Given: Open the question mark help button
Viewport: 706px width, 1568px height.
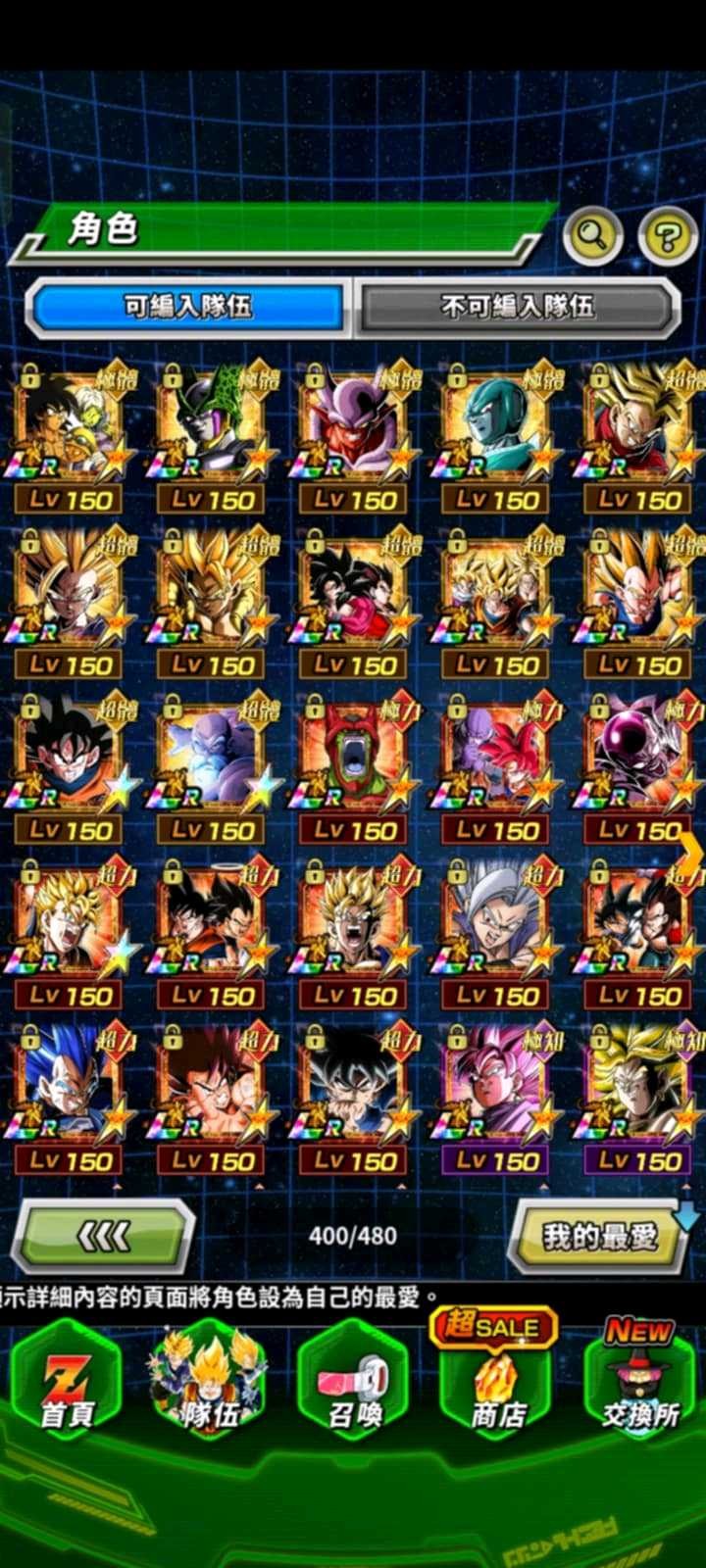Looking at the screenshot, I should point(668,236).
